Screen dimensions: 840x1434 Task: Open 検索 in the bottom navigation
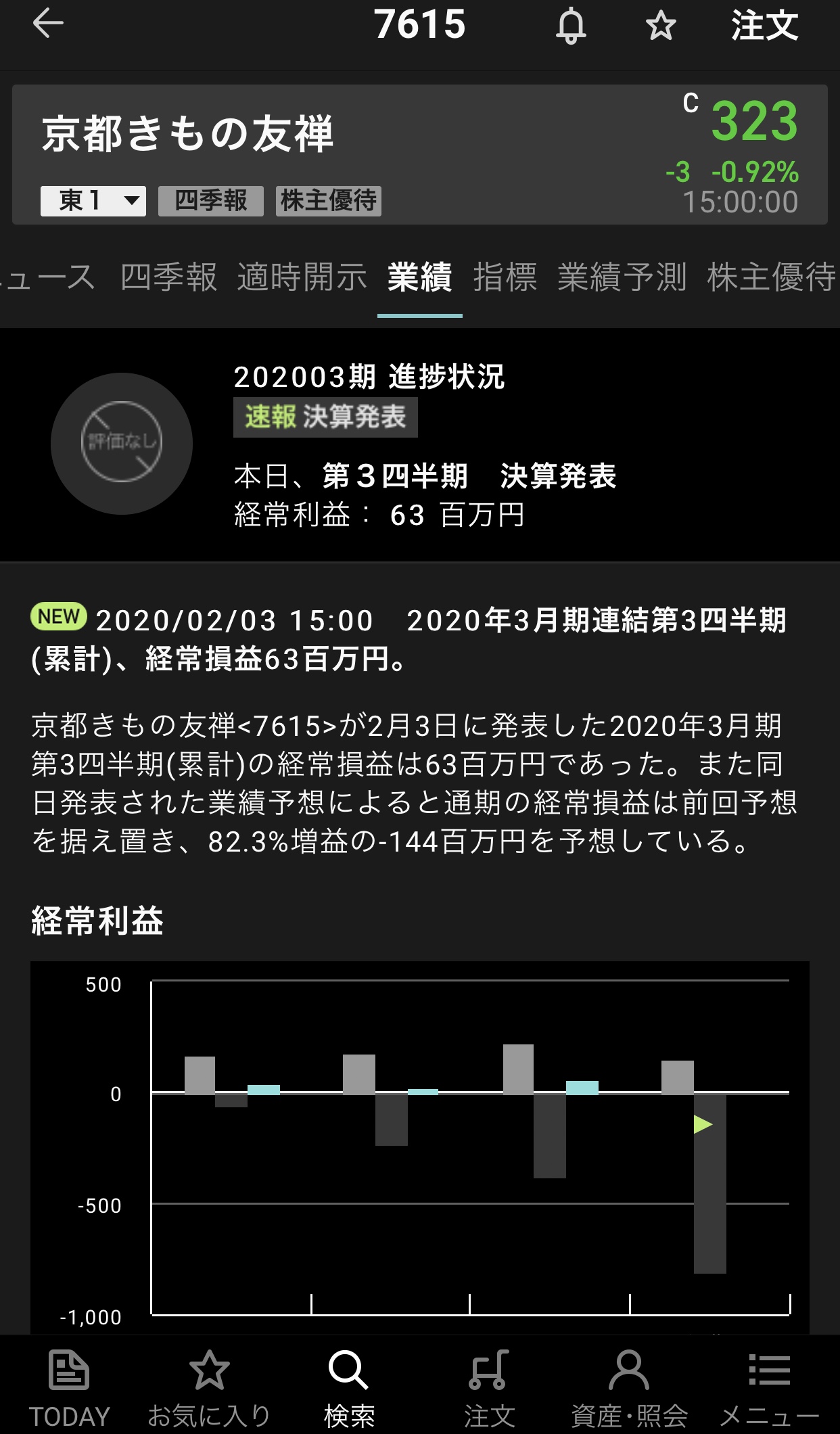349,1388
